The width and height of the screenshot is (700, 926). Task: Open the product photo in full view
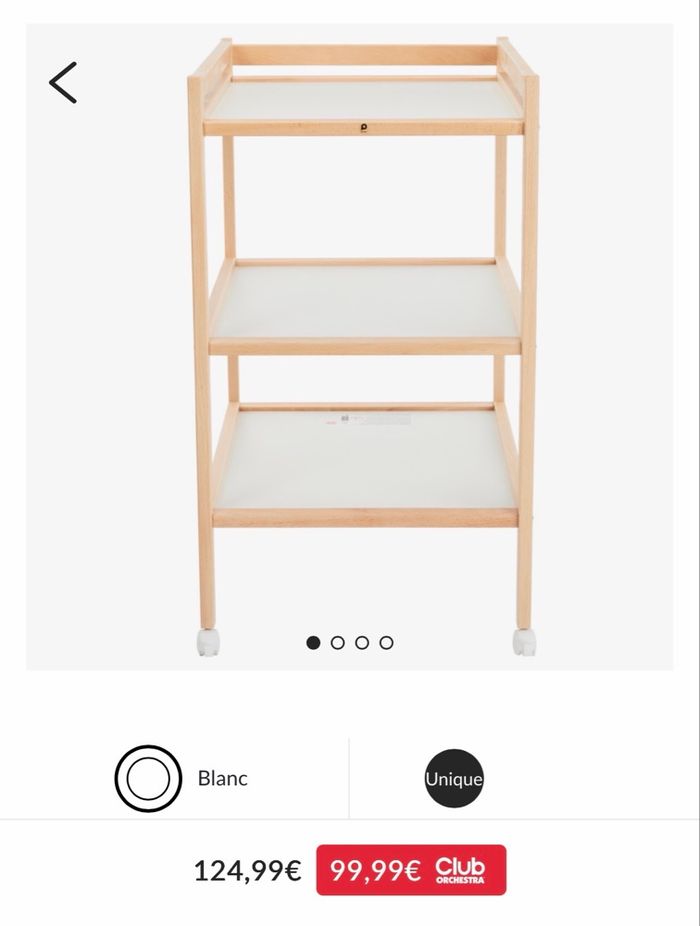[360, 340]
